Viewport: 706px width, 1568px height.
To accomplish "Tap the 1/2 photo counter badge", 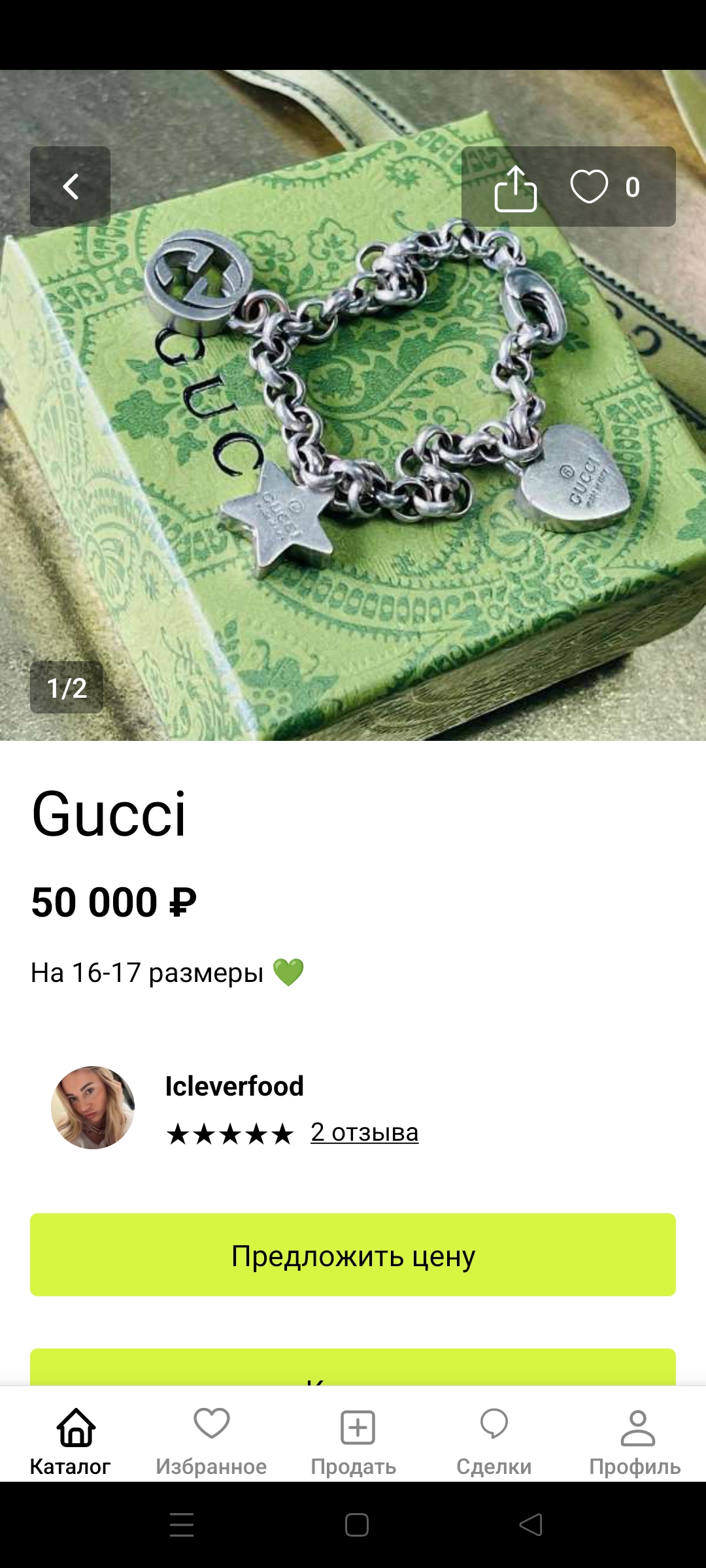I will 67,687.
